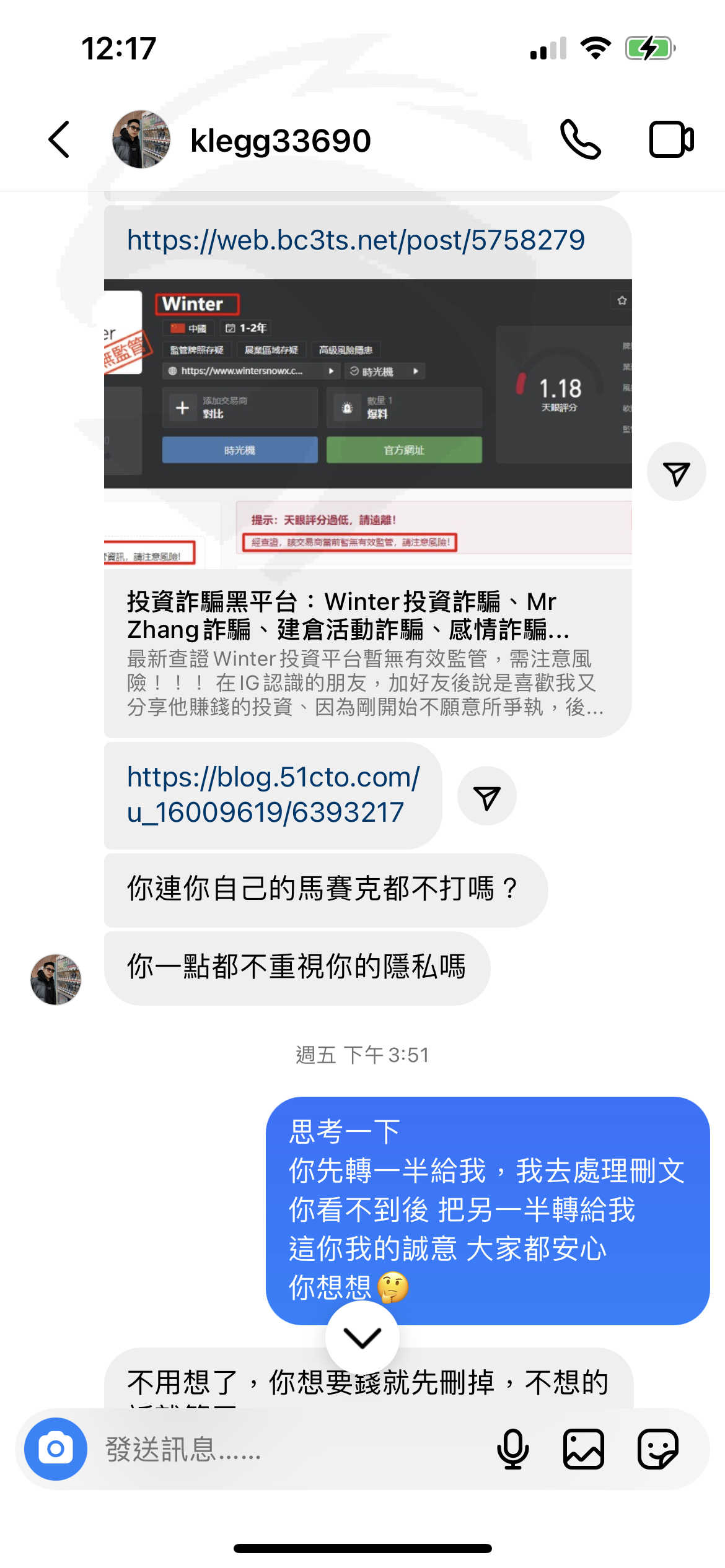Screen dimensions: 725x1568
Task: Go back to the message list
Action: (x=59, y=140)
